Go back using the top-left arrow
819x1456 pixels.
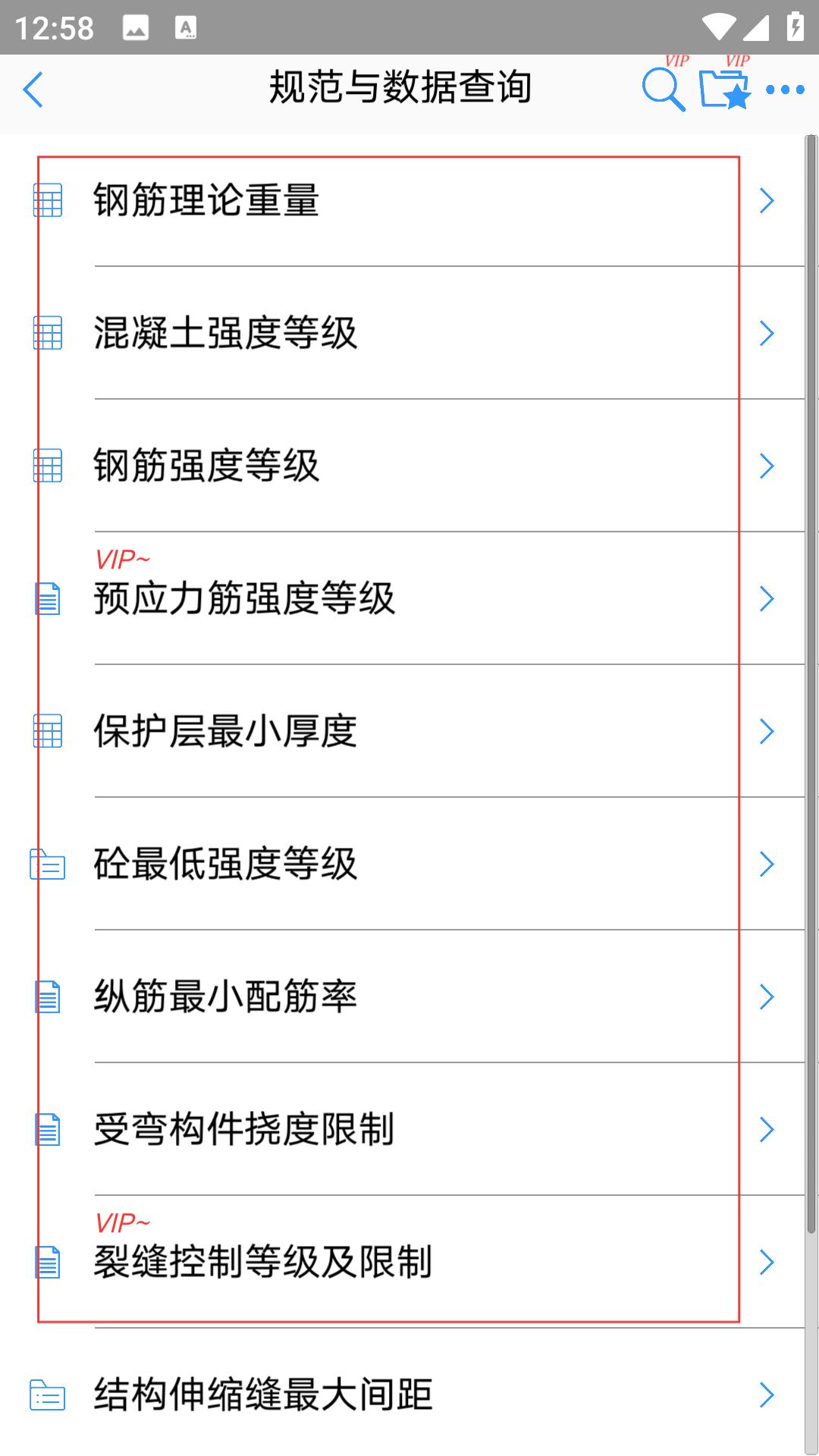coord(33,90)
